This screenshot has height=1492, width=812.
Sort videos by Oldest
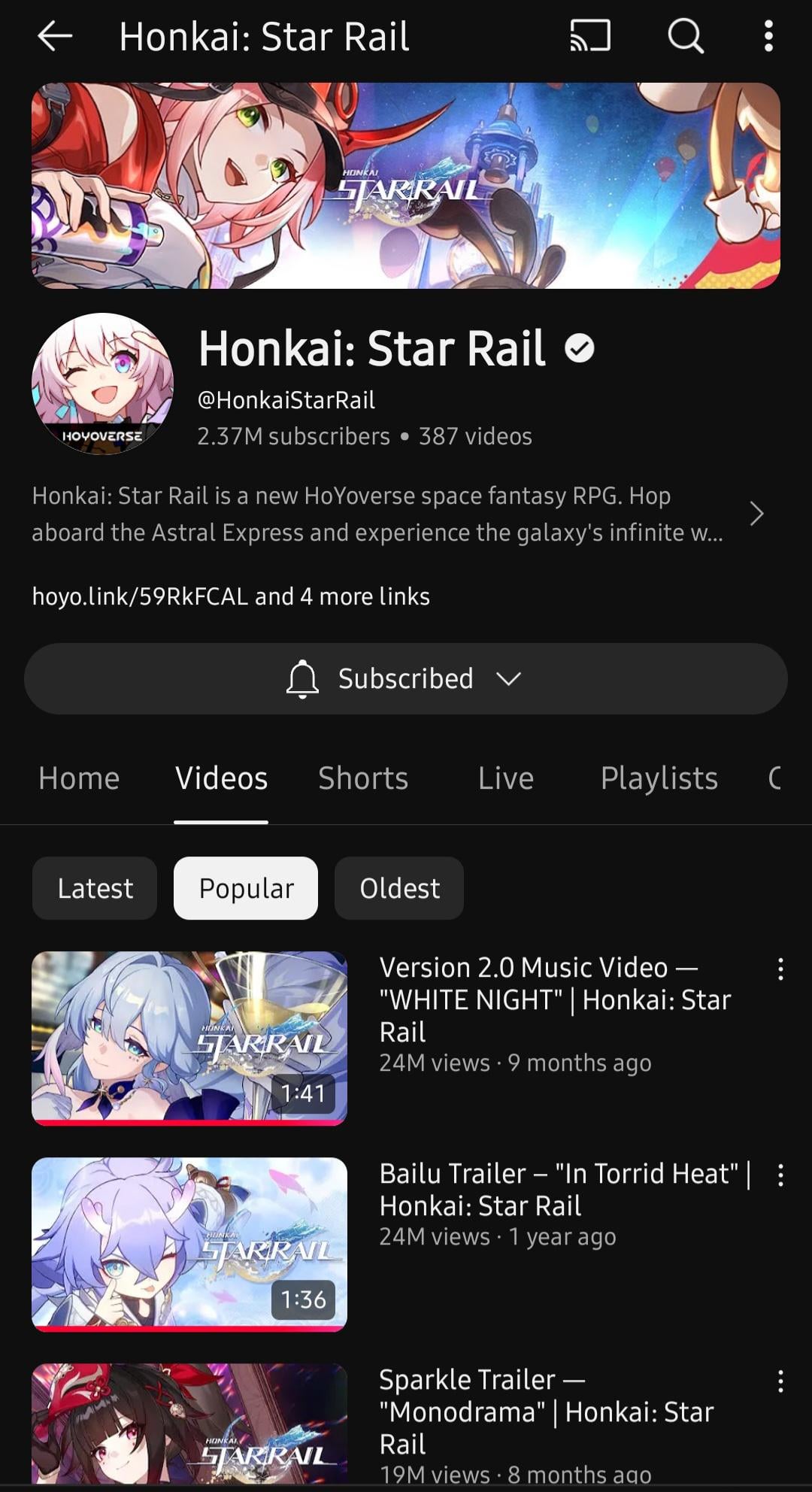click(x=399, y=888)
